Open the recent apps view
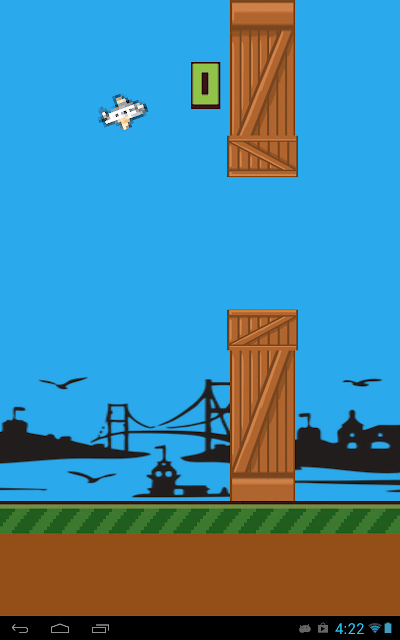This screenshot has height=640, width=400. (100, 629)
